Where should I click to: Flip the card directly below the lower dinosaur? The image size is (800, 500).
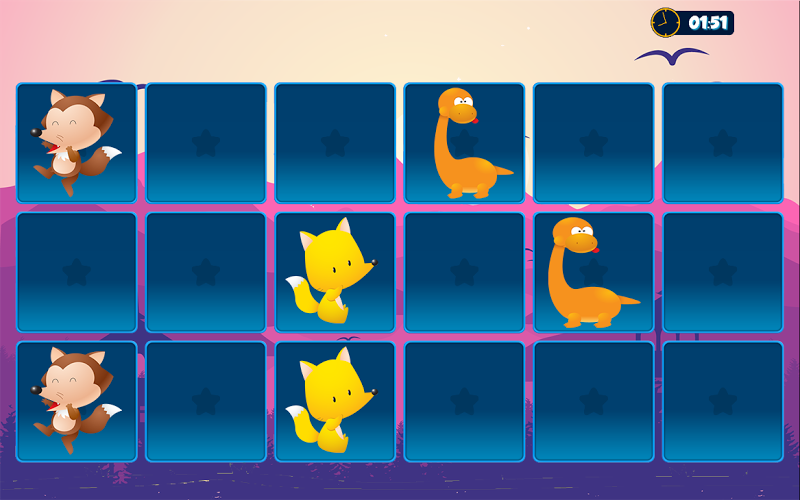click(593, 401)
